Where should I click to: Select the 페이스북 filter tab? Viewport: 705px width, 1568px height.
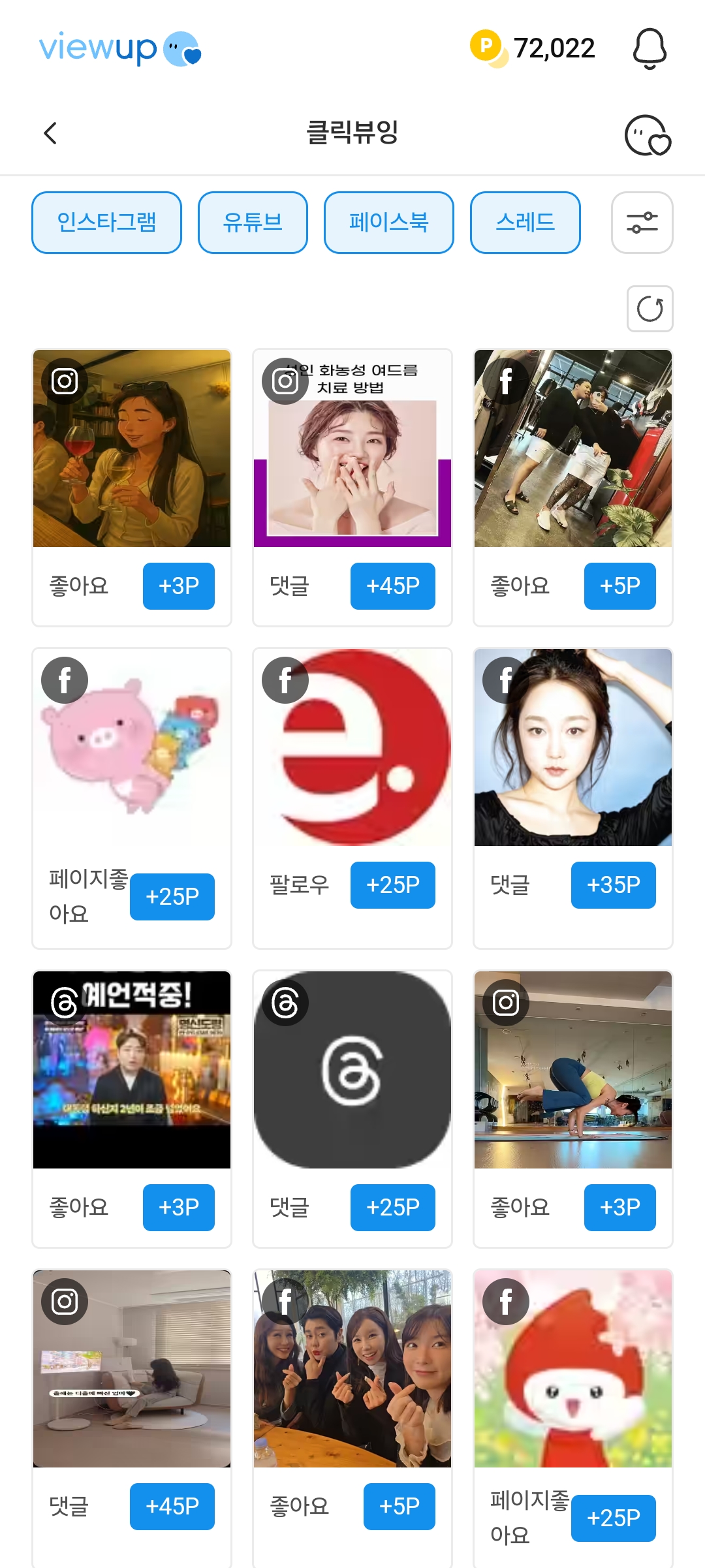[x=388, y=222]
